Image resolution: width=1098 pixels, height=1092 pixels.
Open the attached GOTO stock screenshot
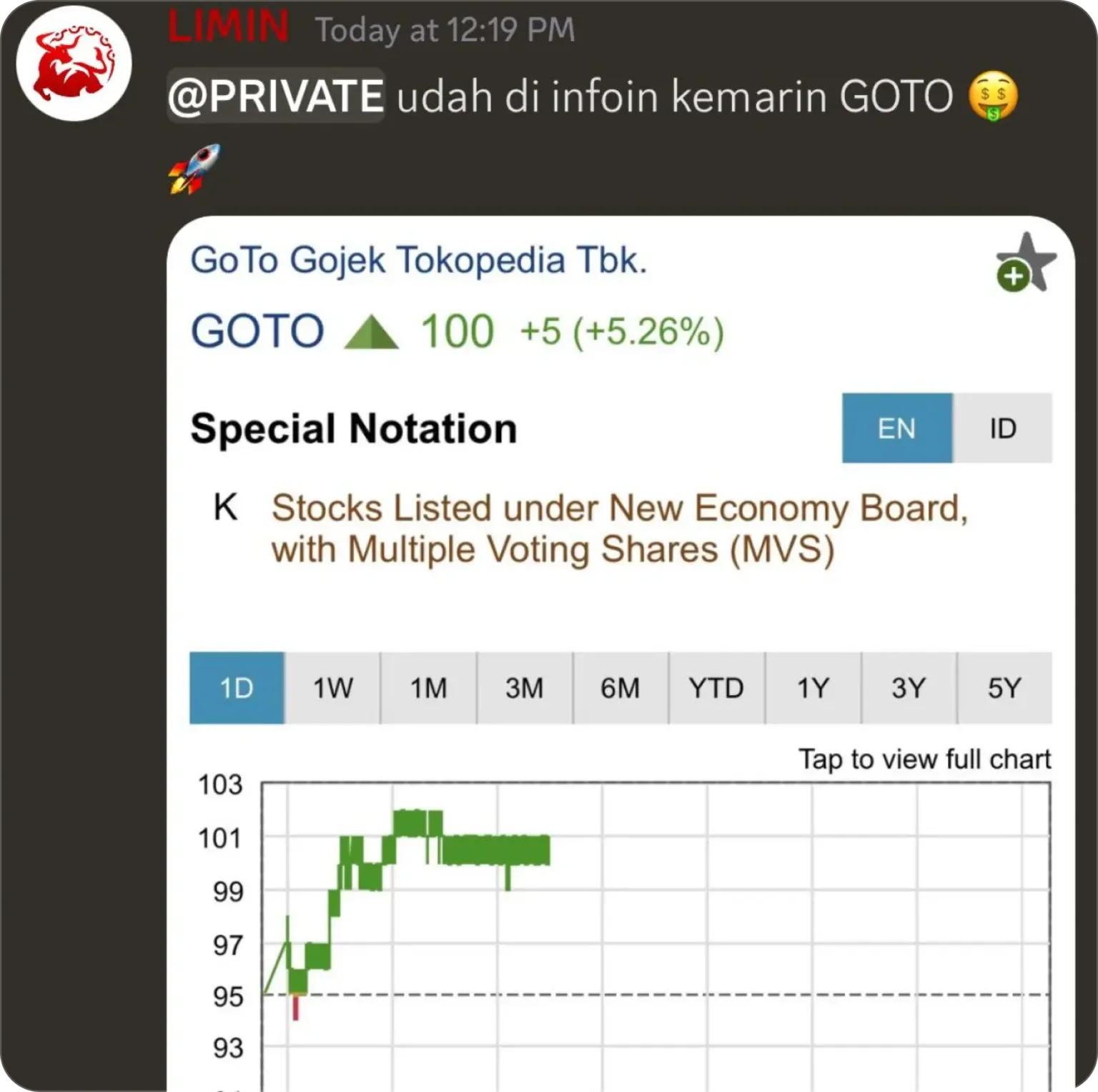[x=620, y=644]
